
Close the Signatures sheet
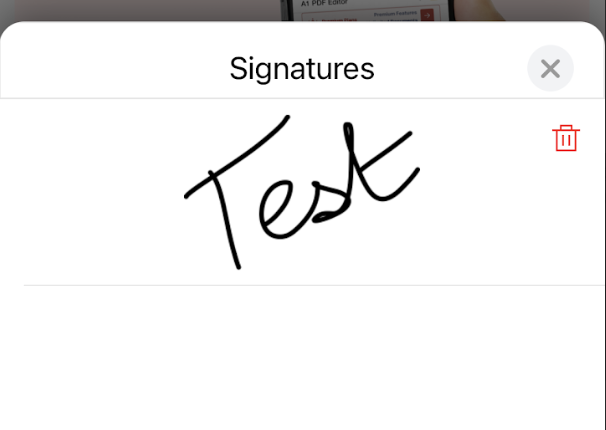coord(550,69)
